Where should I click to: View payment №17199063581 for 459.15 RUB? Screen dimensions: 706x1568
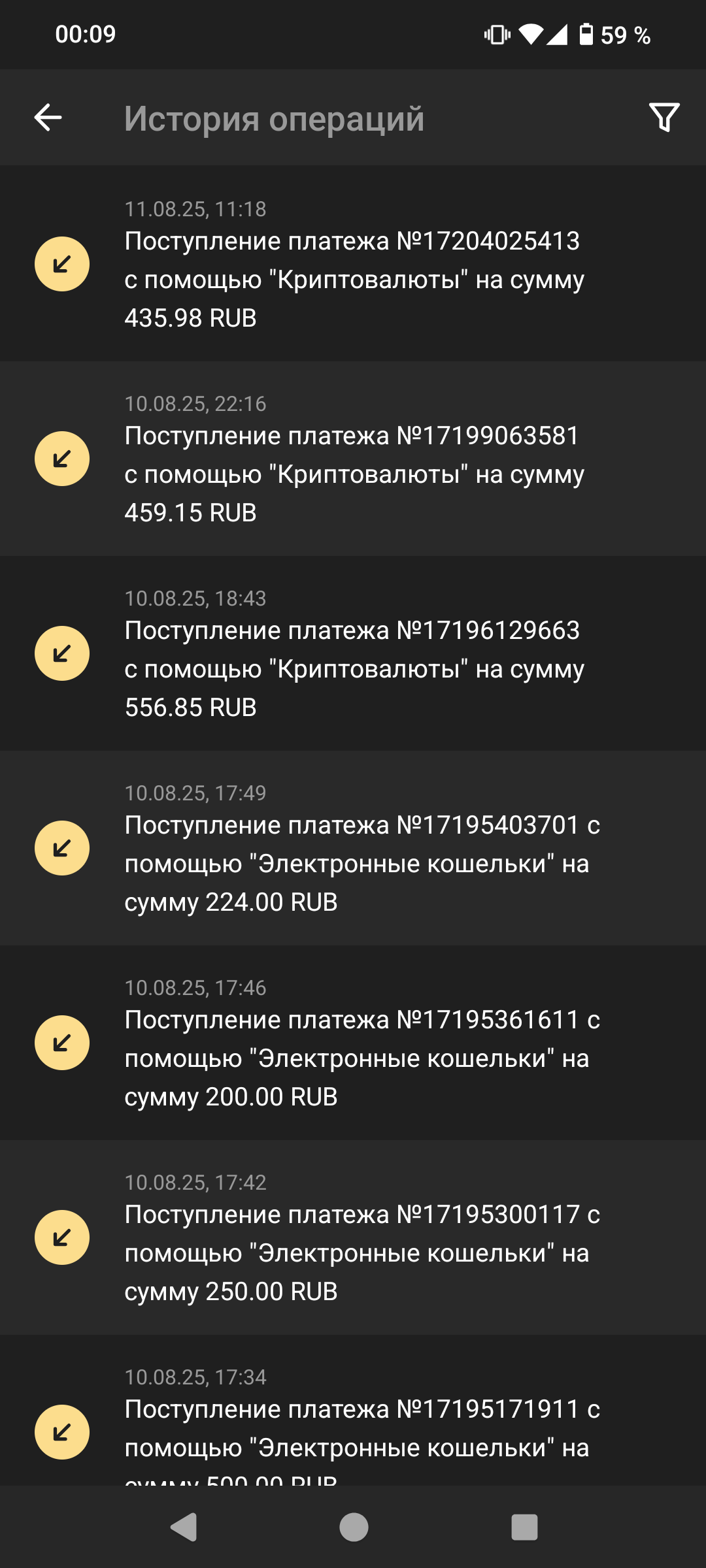pyautogui.click(x=353, y=459)
